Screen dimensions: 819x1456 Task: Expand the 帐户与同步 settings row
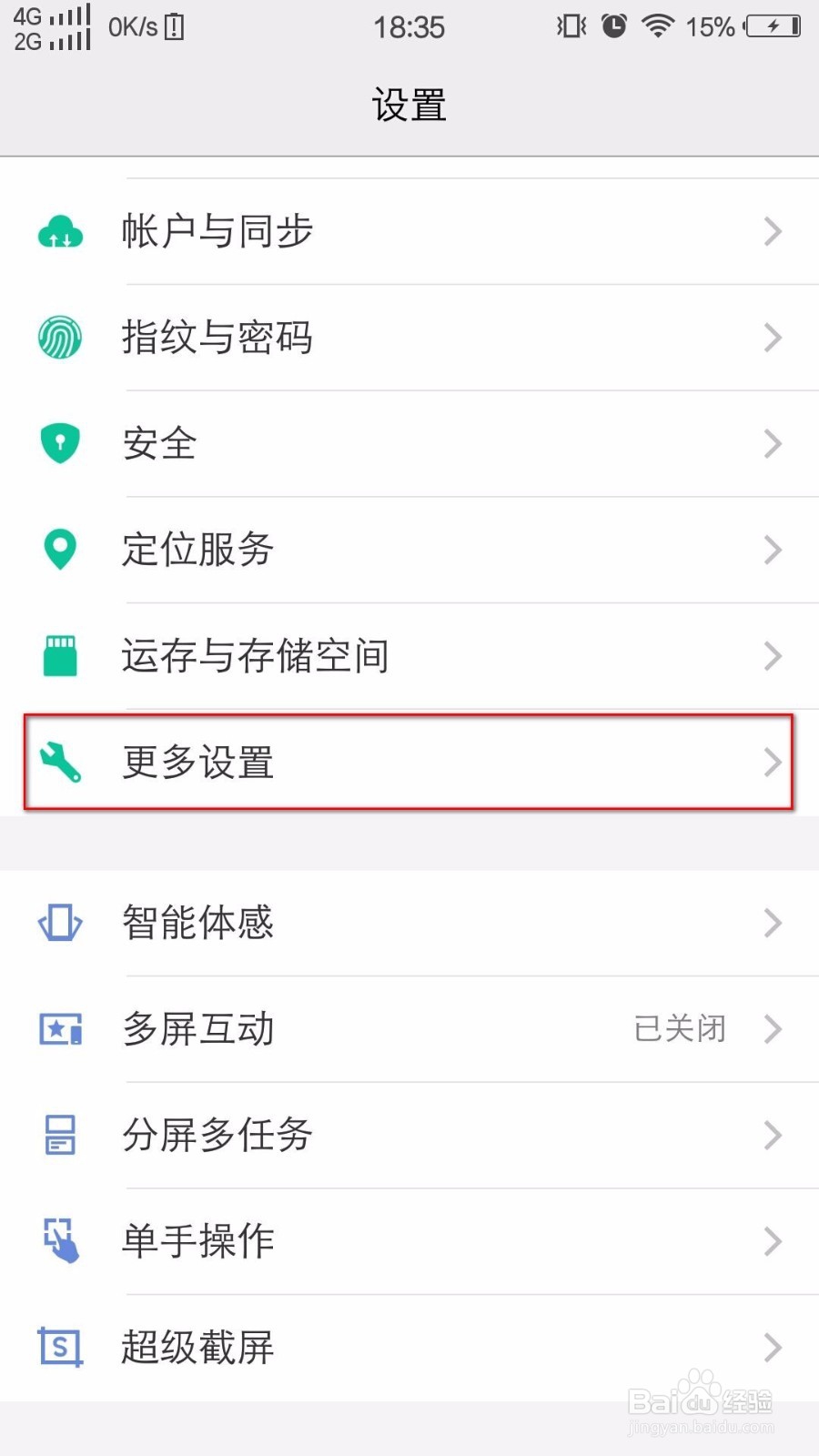409,232
